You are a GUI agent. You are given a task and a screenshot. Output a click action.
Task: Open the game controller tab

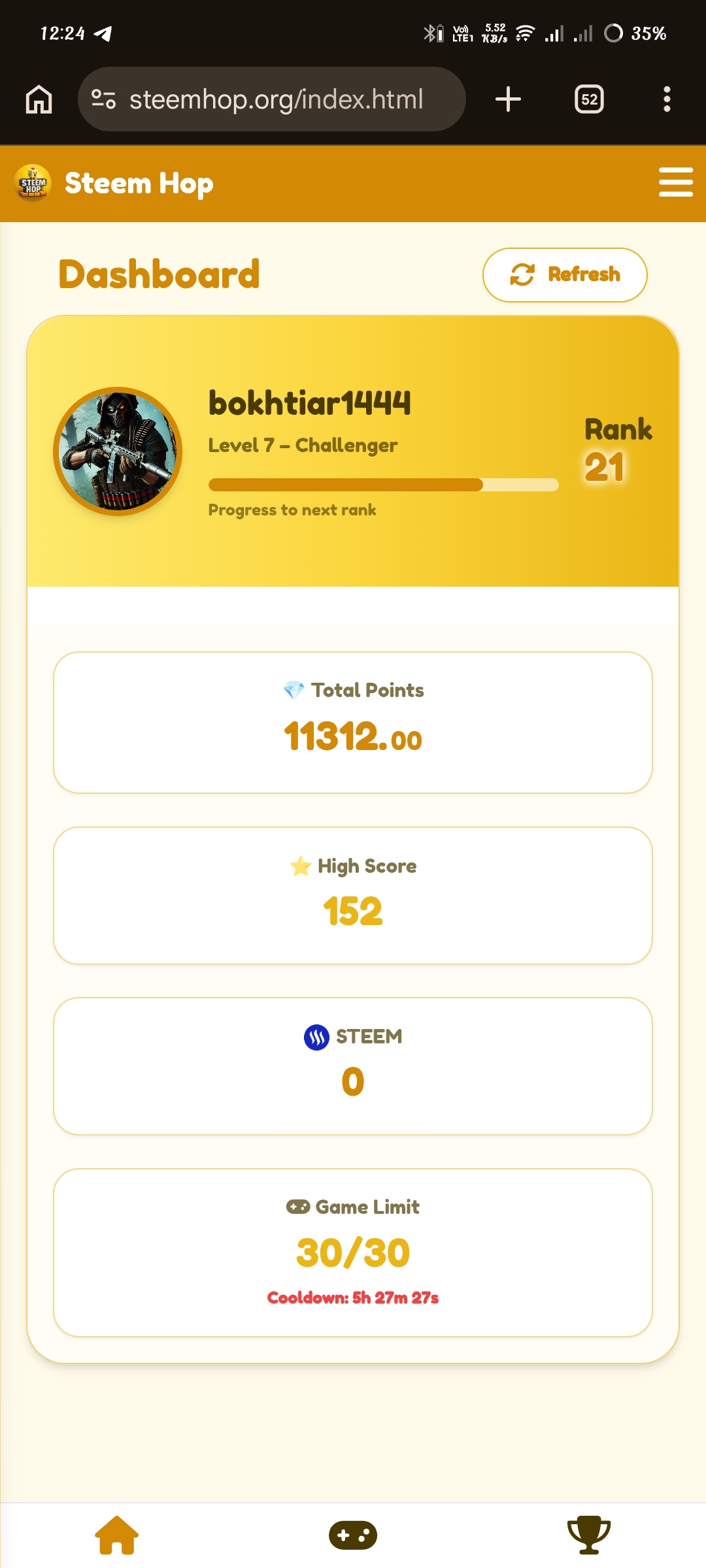(x=353, y=1535)
